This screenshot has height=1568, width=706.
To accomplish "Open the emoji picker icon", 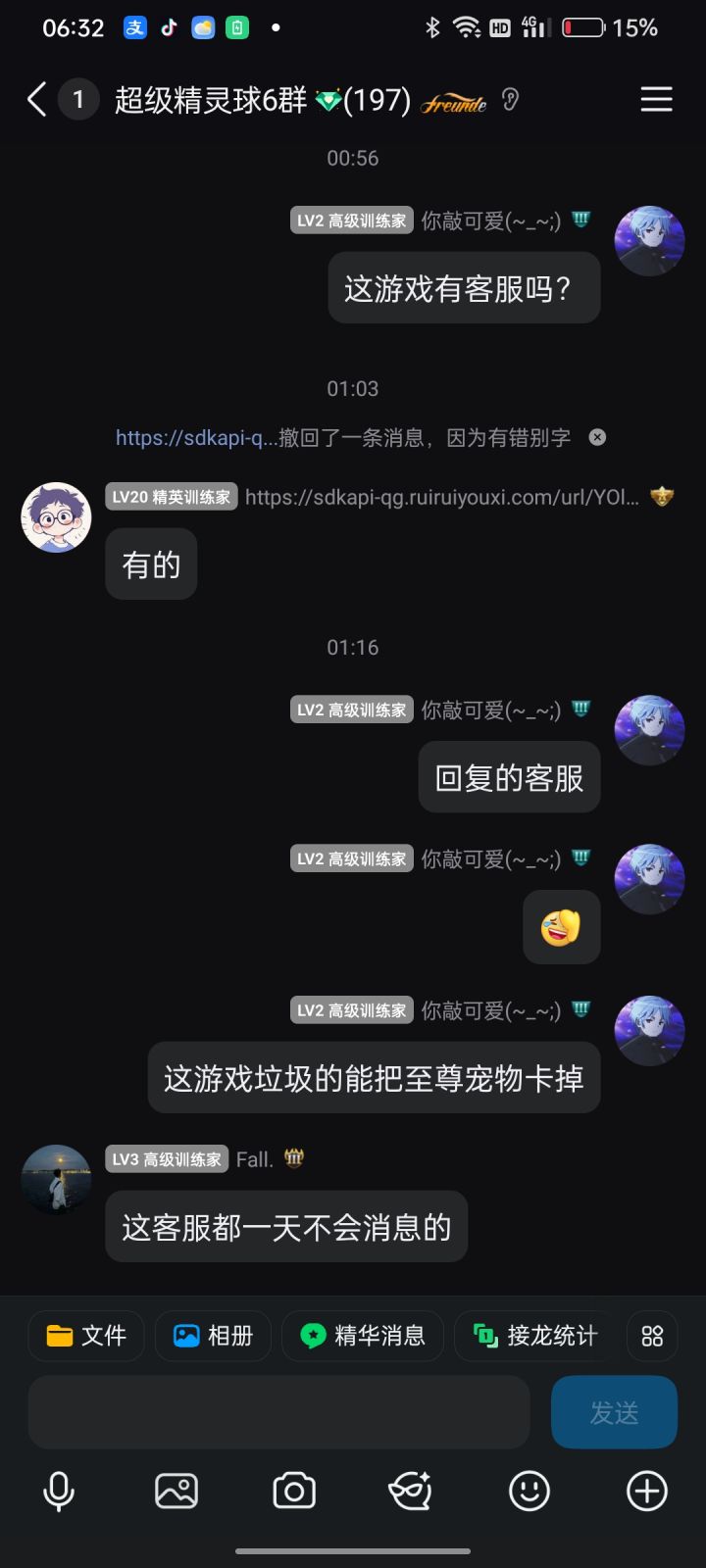I will [x=529, y=1491].
